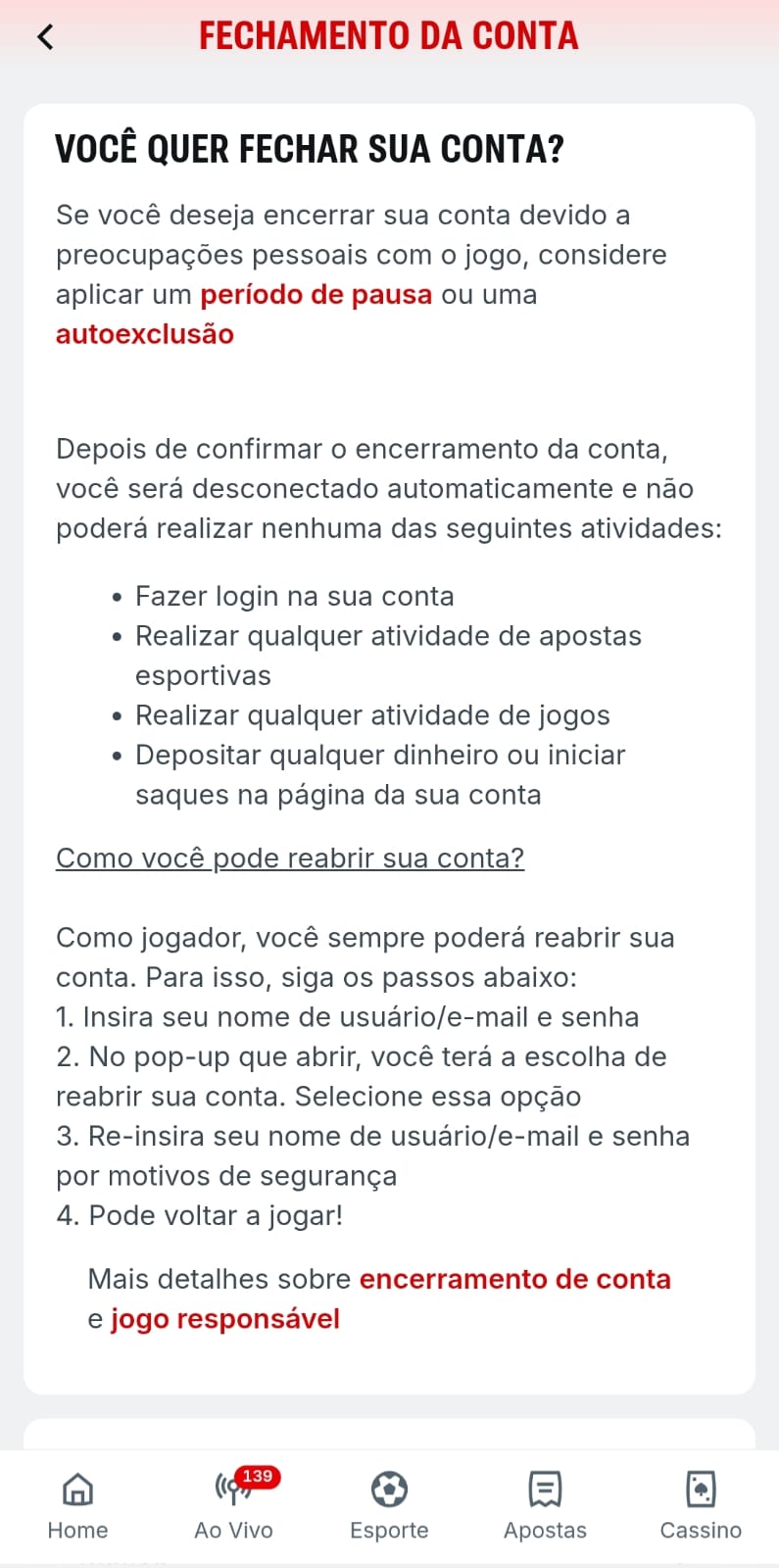Open the Home icon in bottom navigation

click(x=77, y=1491)
